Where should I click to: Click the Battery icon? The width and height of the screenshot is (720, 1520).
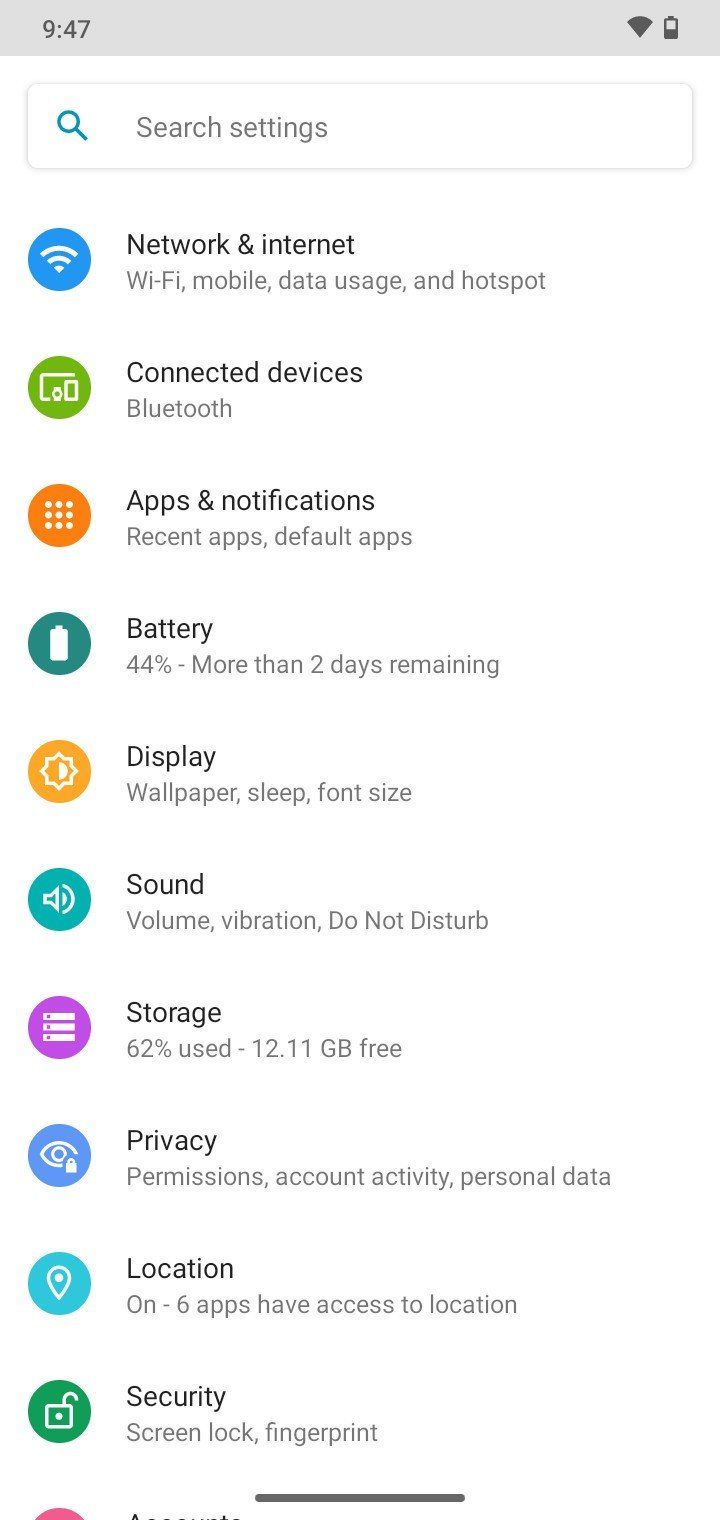pyautogui.click(x=60, y=643)
